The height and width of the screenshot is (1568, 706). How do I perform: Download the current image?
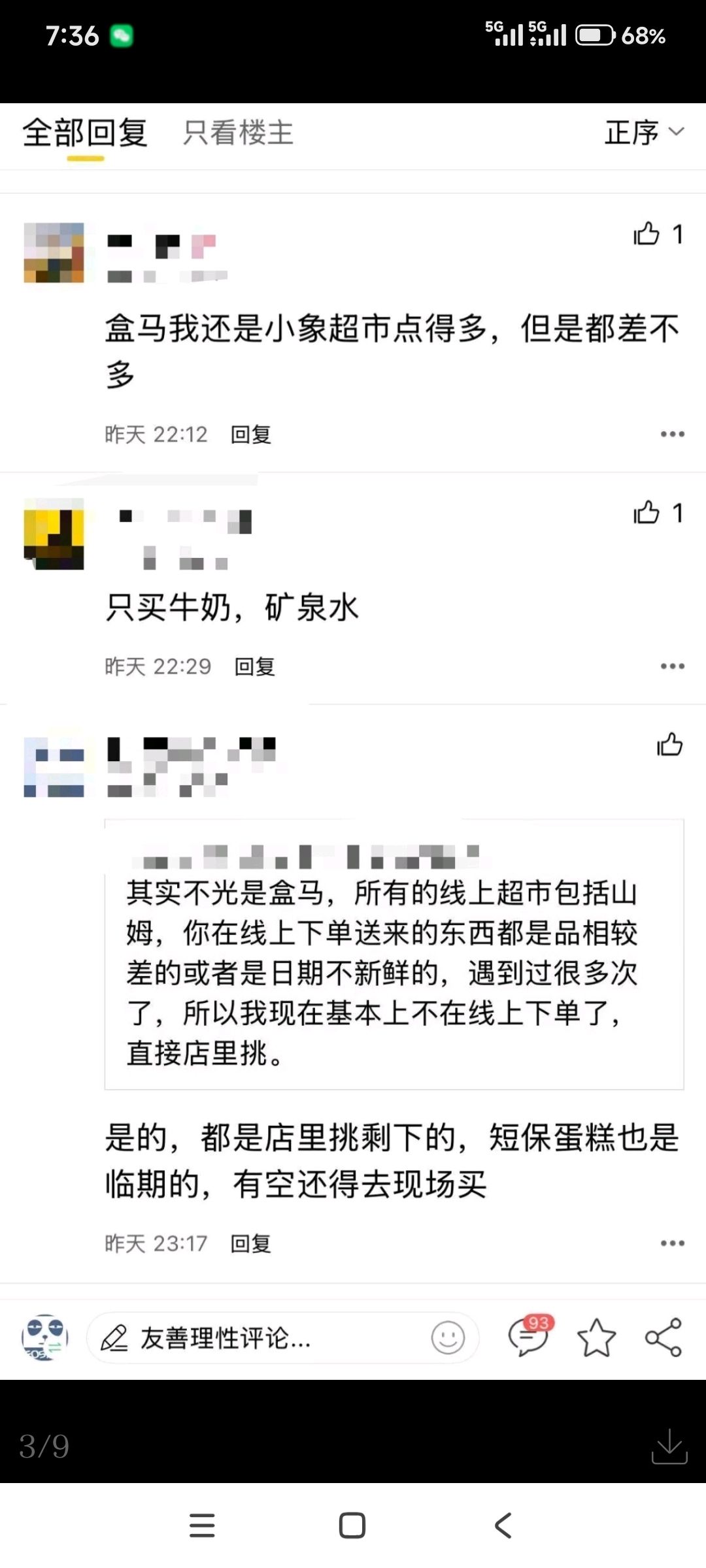[x=669, y=1446]
